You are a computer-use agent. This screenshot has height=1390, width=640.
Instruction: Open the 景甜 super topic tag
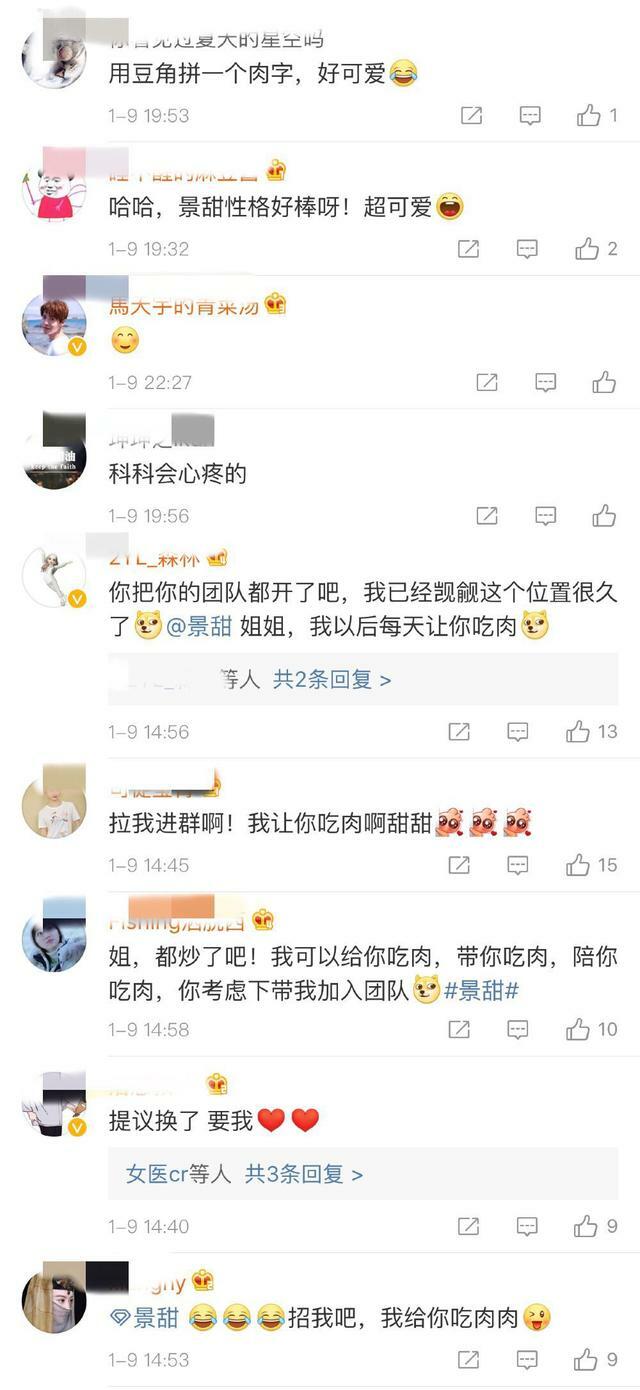[145, 1318]
